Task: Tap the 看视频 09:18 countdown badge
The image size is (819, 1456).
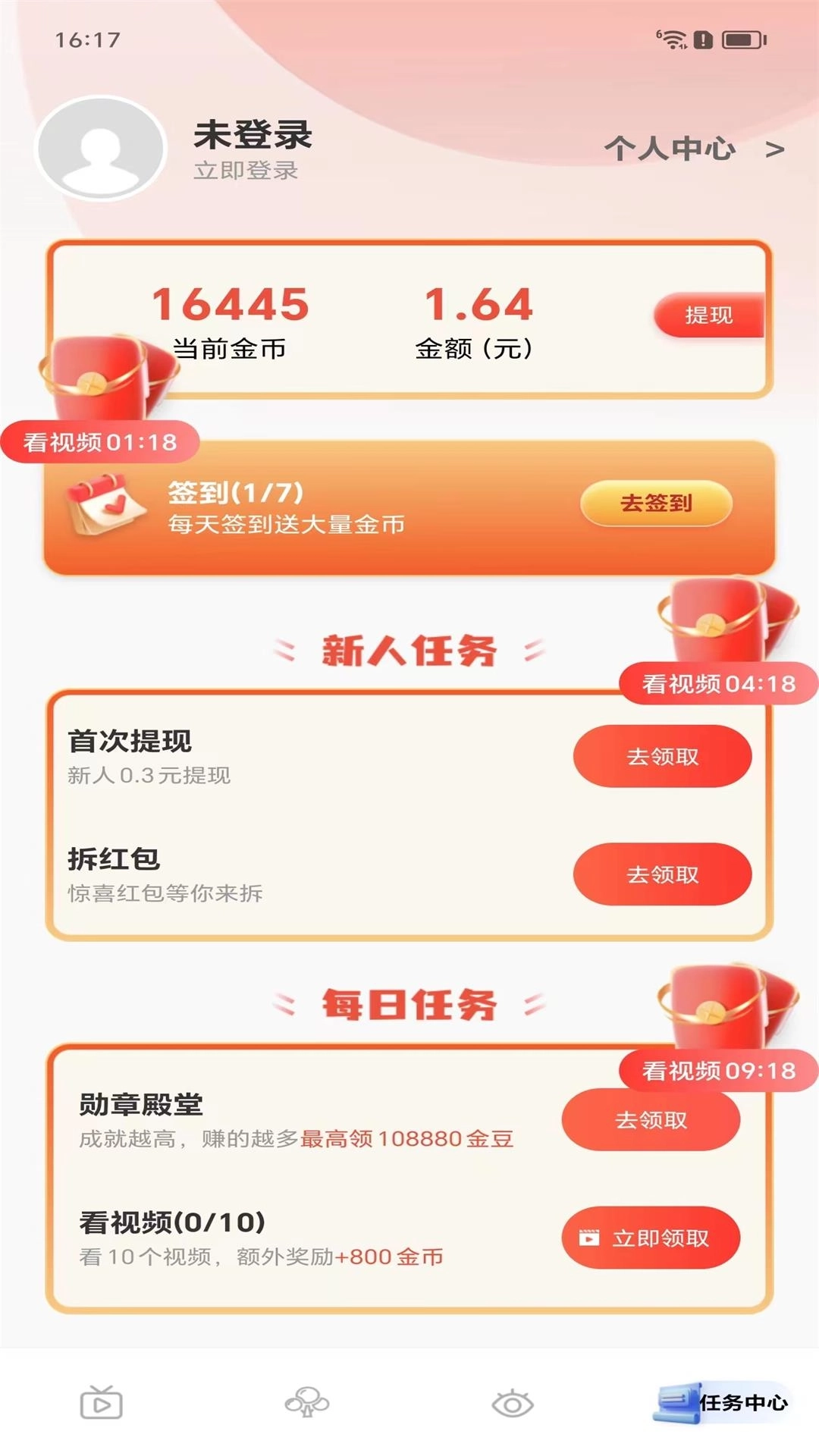Action: pyautogui.click(x=717, y=1070)
